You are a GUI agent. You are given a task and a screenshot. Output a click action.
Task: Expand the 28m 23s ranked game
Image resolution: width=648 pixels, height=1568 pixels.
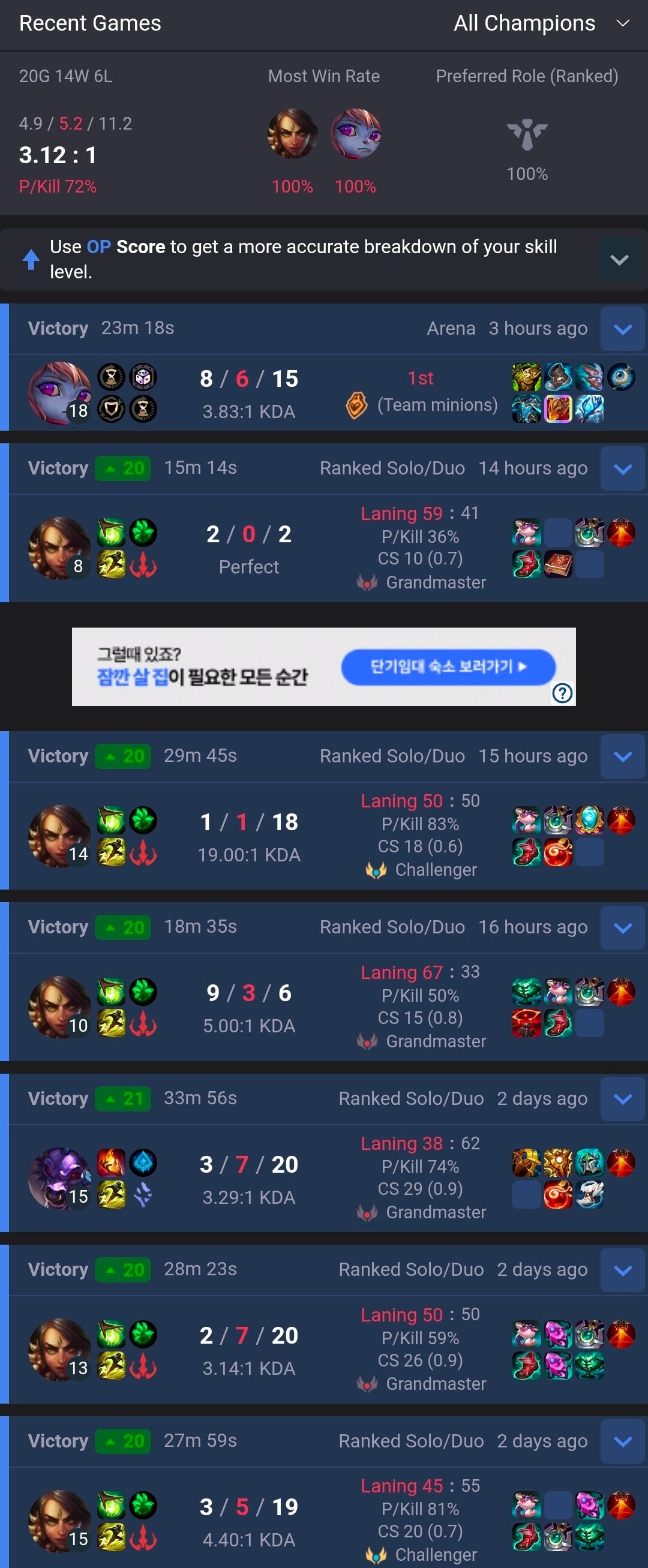point(622,1270)
